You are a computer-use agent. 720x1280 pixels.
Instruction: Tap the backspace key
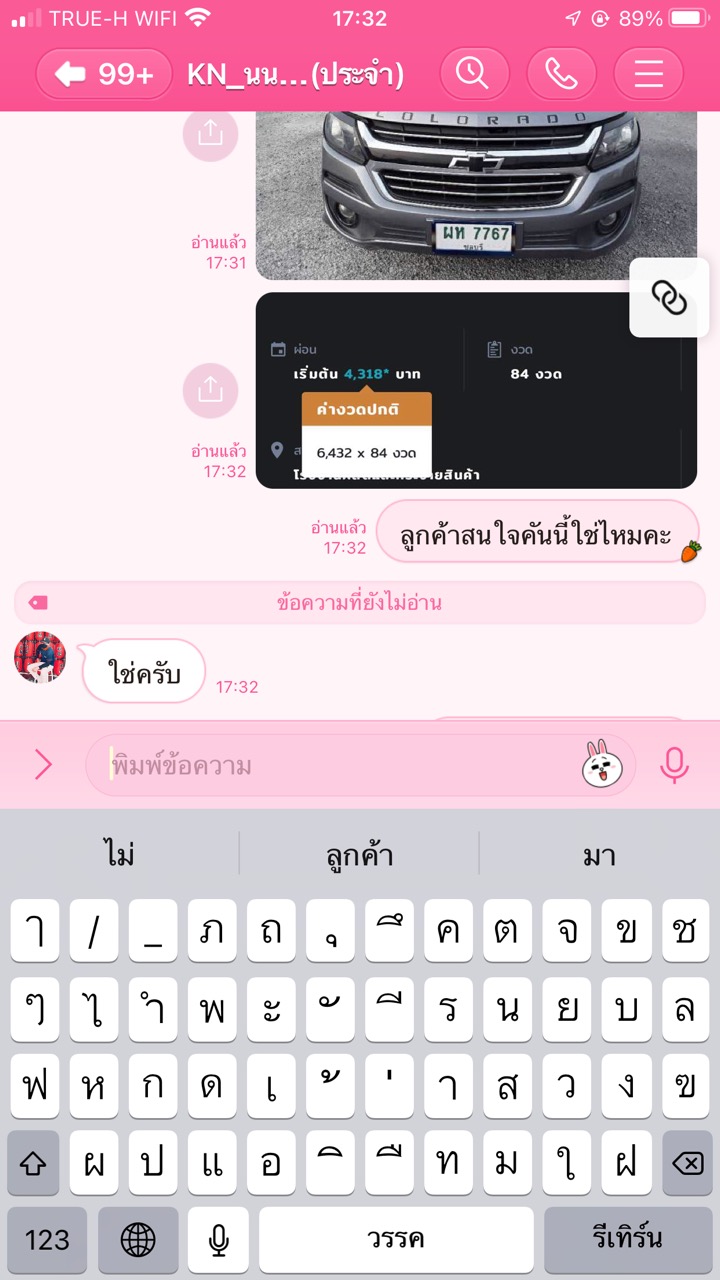[x=685, y=1163]
